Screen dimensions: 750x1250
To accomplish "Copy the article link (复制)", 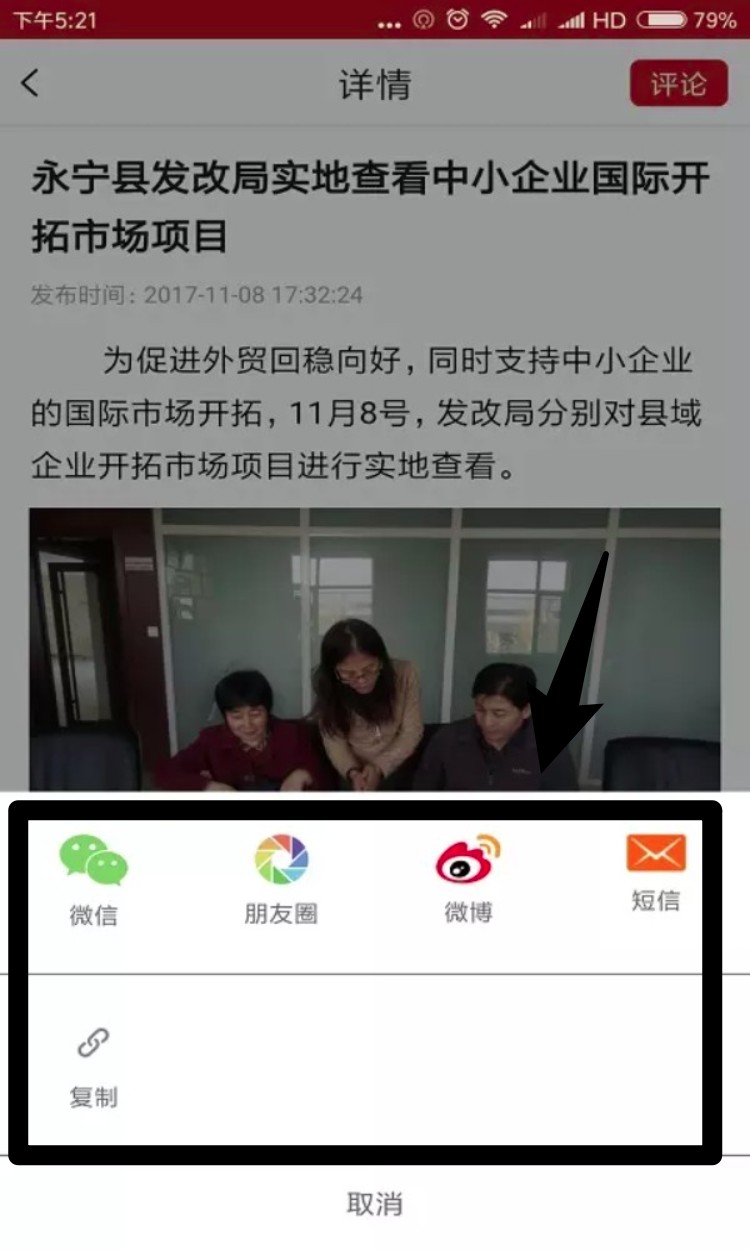I will (x=93, y=1066).
